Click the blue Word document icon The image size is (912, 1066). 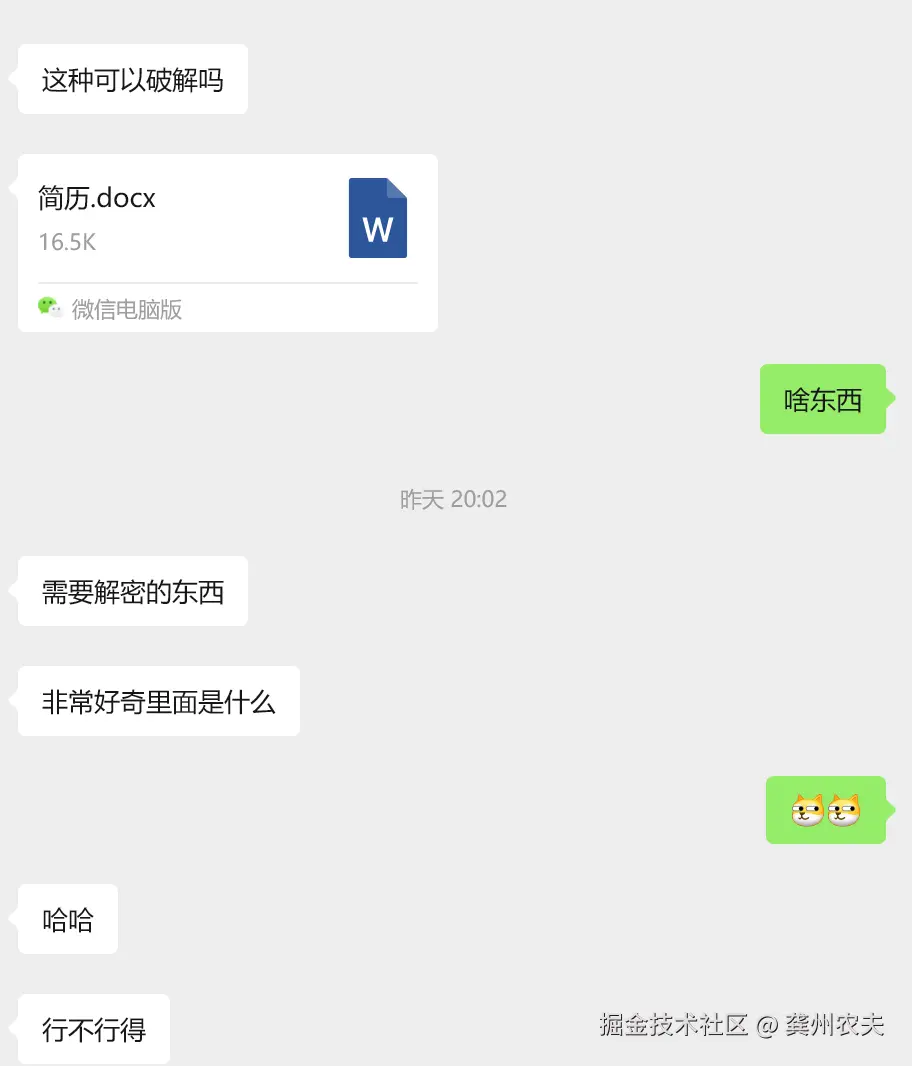(378, 217)
